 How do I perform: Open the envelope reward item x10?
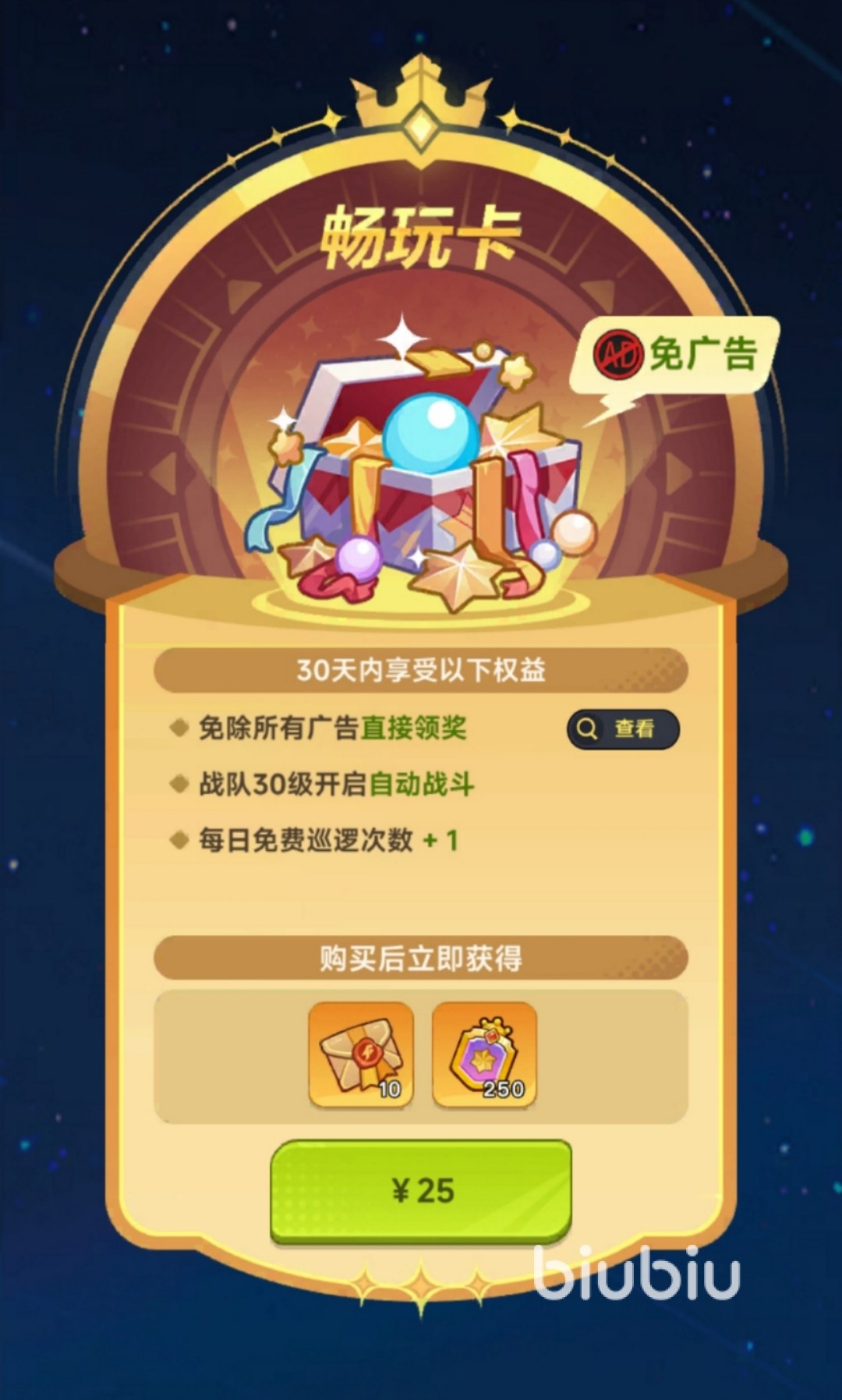pos(361,1054)
